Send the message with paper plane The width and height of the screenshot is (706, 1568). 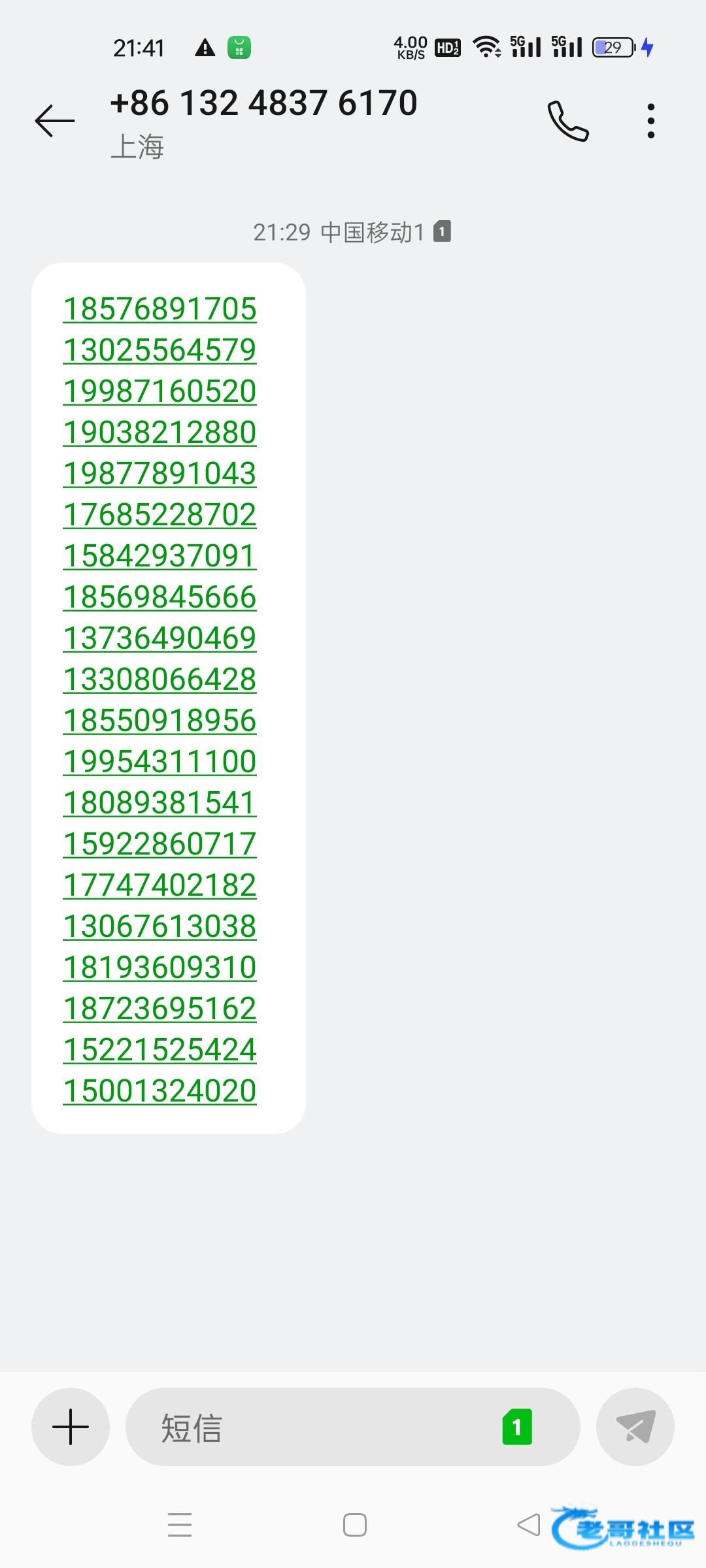click(635, 1426)
